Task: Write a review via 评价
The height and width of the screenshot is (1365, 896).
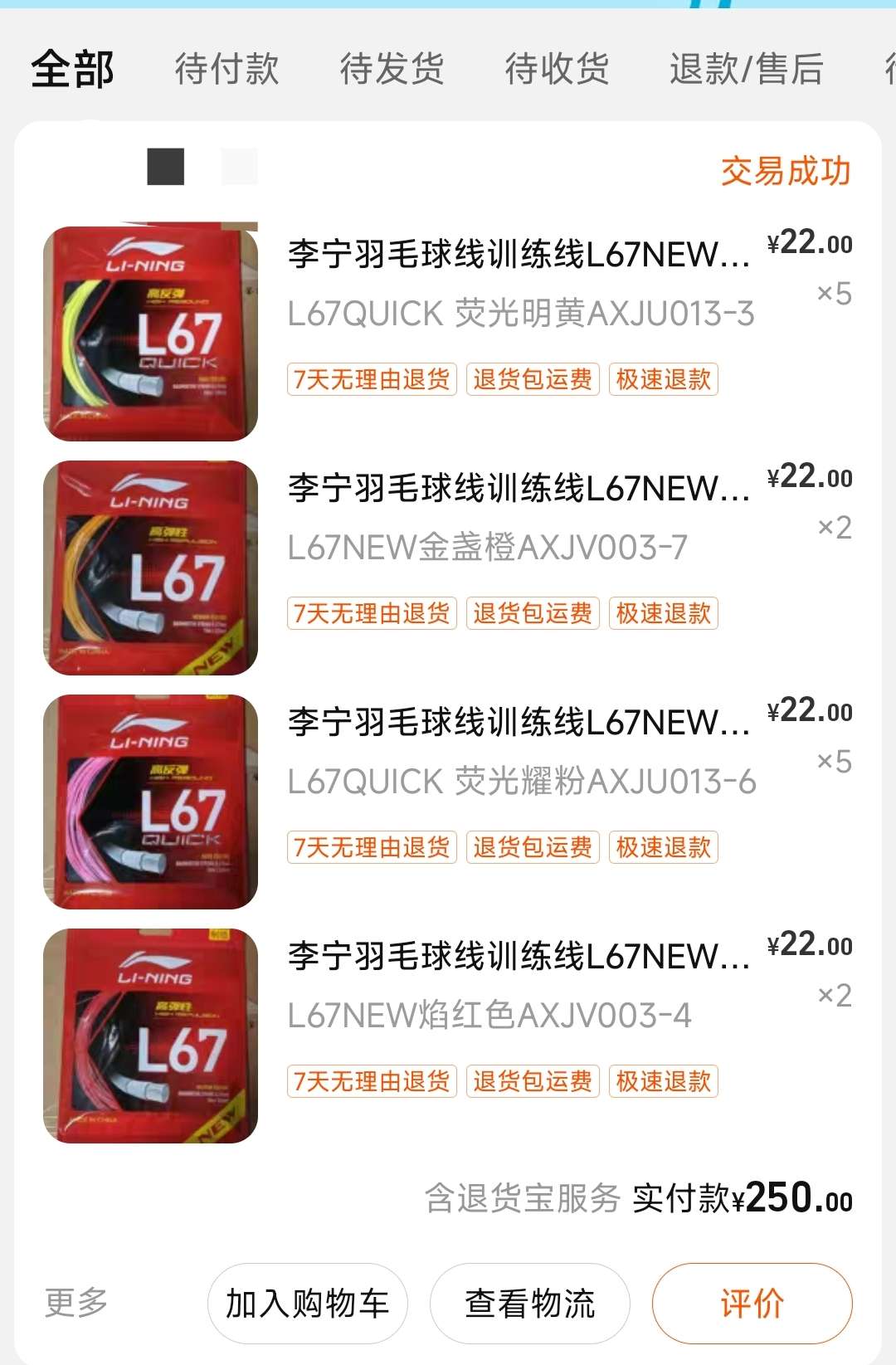Action: coord(752,1304)
